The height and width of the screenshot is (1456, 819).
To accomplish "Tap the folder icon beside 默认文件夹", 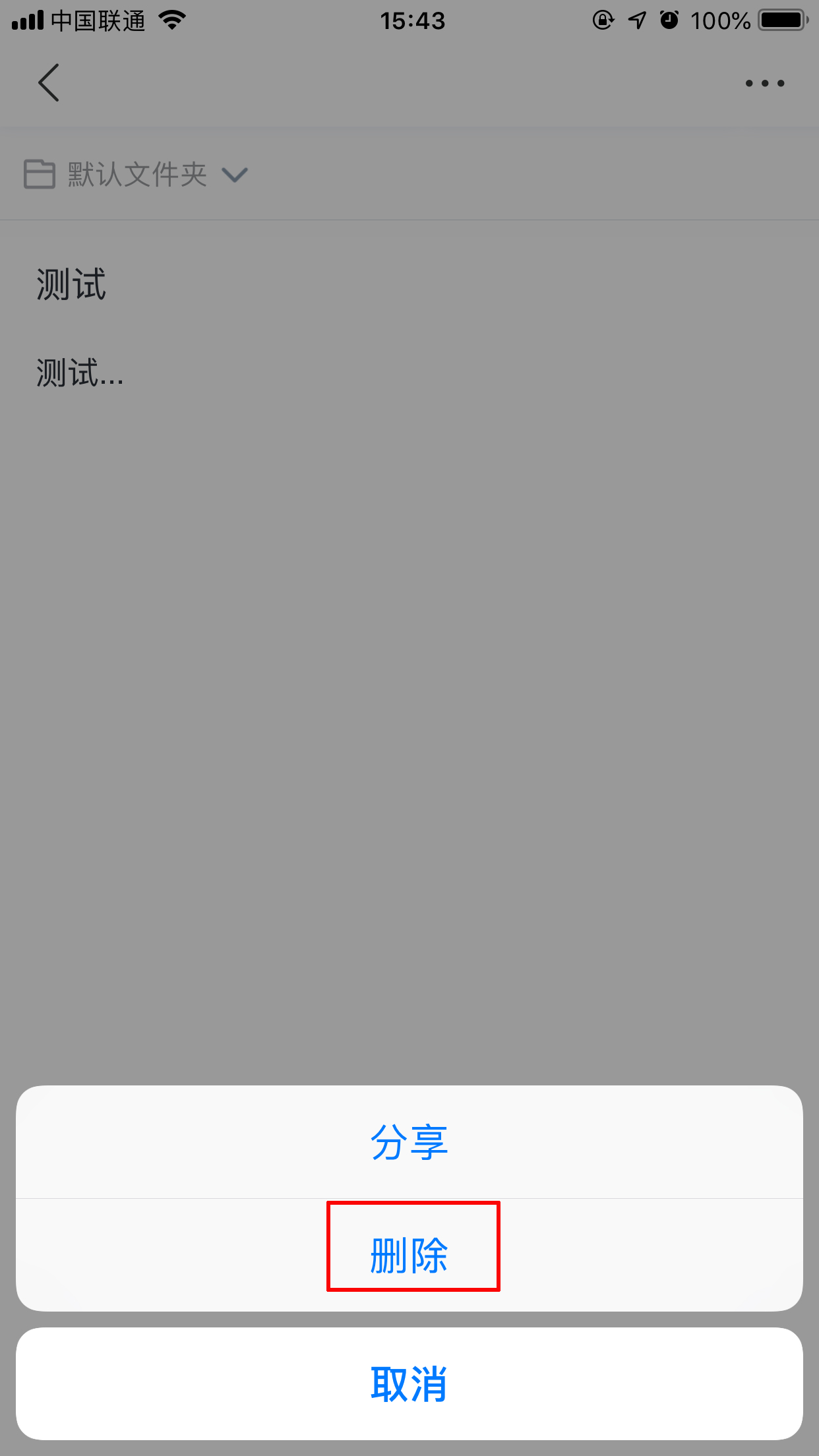I will pos(38,174).
